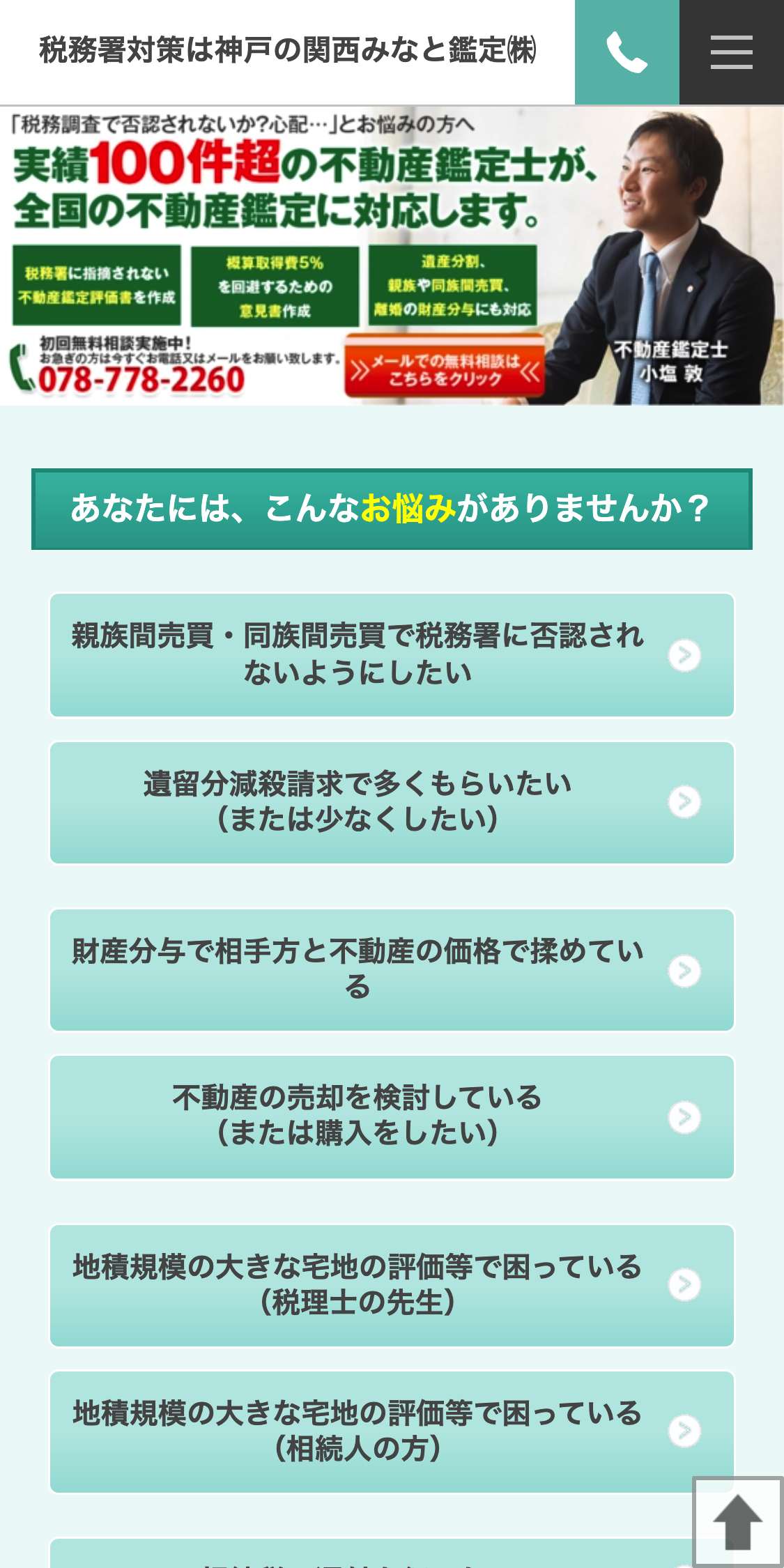Open the hamburger menu
The width and height of the screenshot is (784, 1568).
pyautogui.click(x=731, y=52)
